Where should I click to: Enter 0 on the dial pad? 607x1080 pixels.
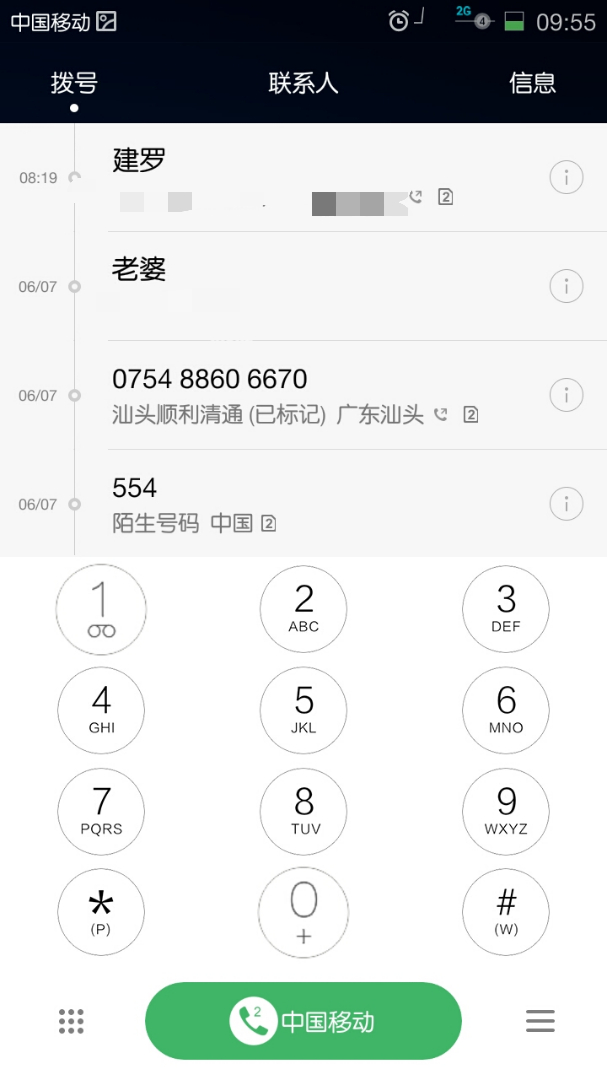click(303, 912)
